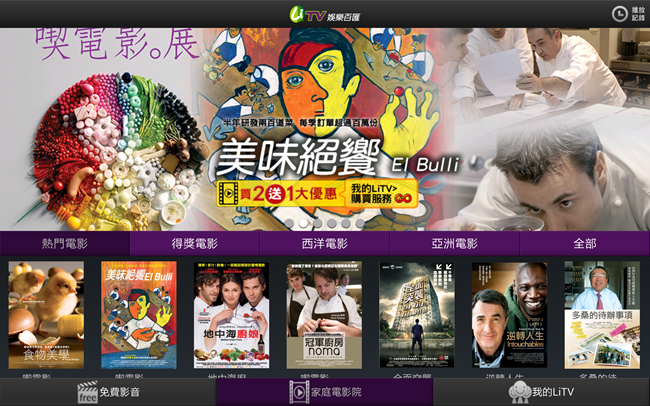This screenshot has width=650, height=406.
Task: Open the 美味絕饗 El Bulli poster
Action: point(138,315)
